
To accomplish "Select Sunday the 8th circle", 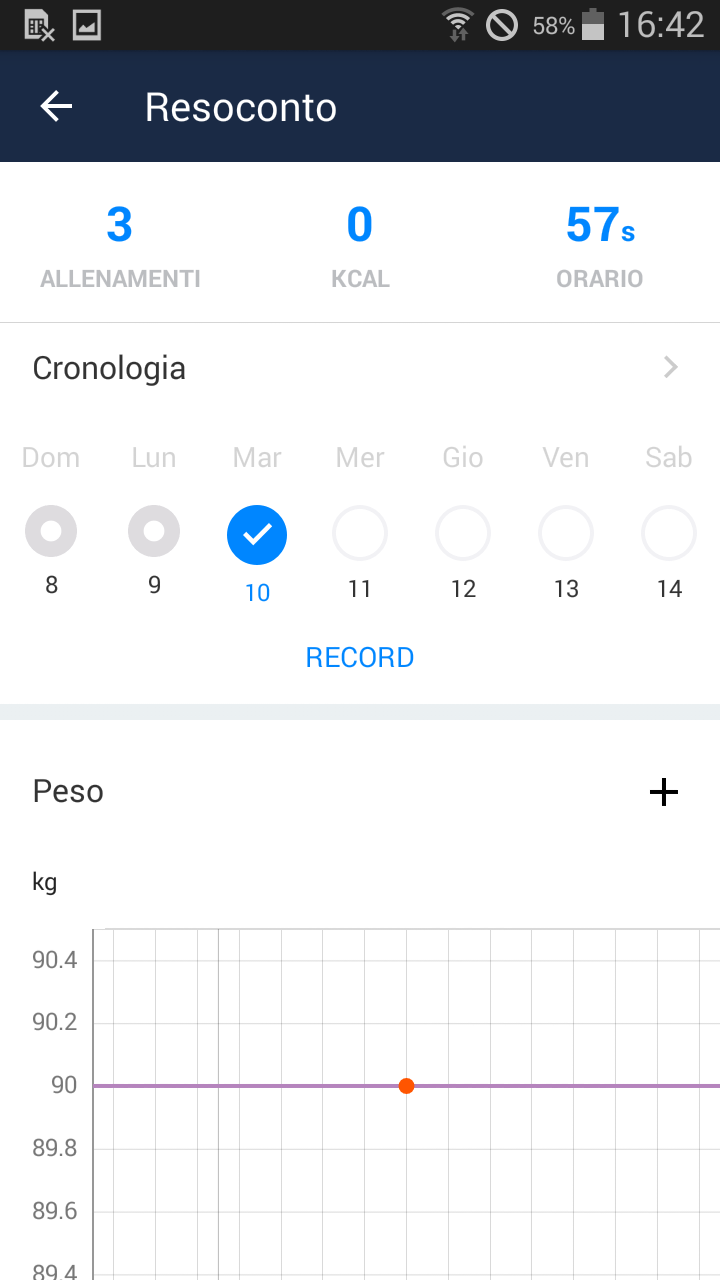I will (x=51, y=531).
